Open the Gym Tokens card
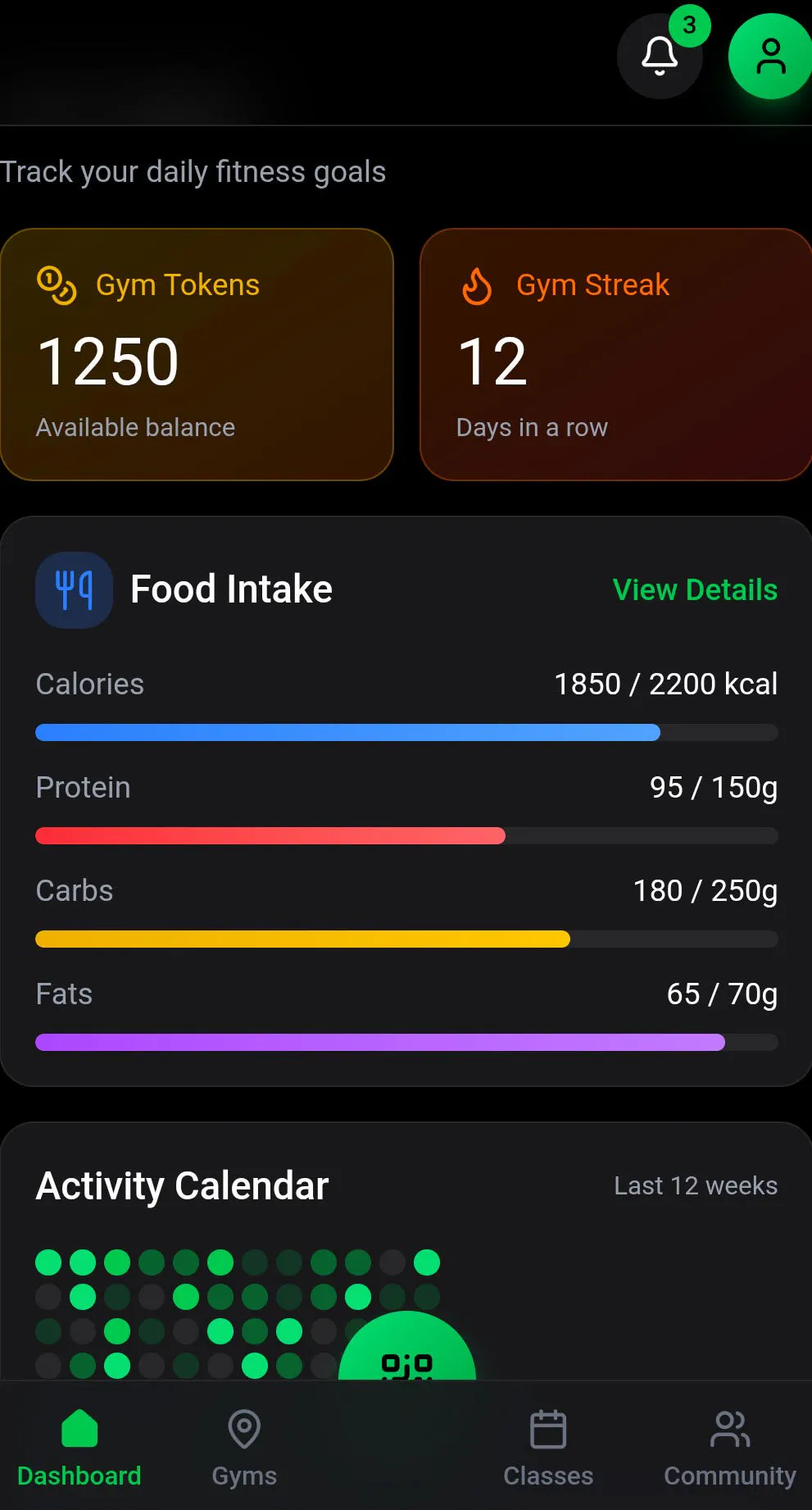 (197, 354)
